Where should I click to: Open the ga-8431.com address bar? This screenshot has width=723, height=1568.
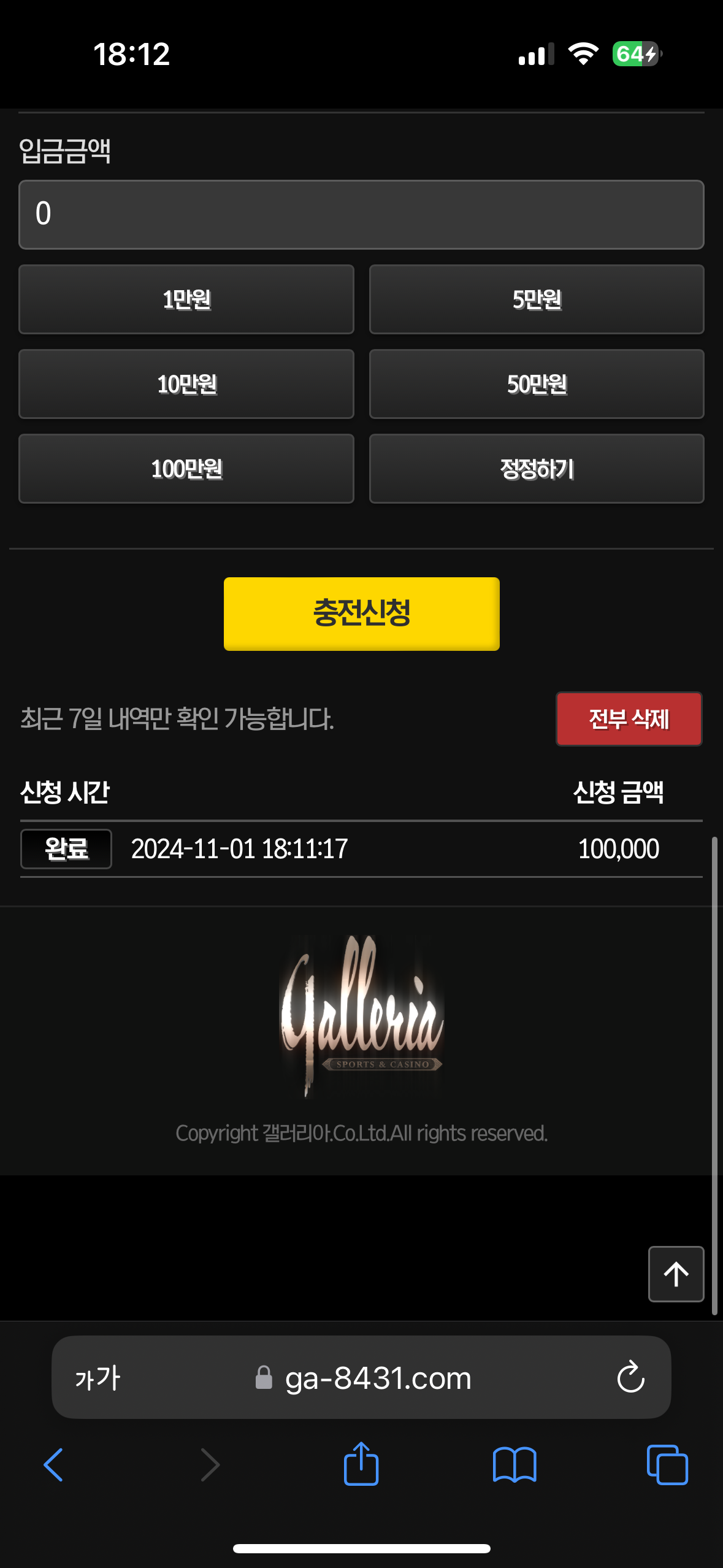[377, 1378]
